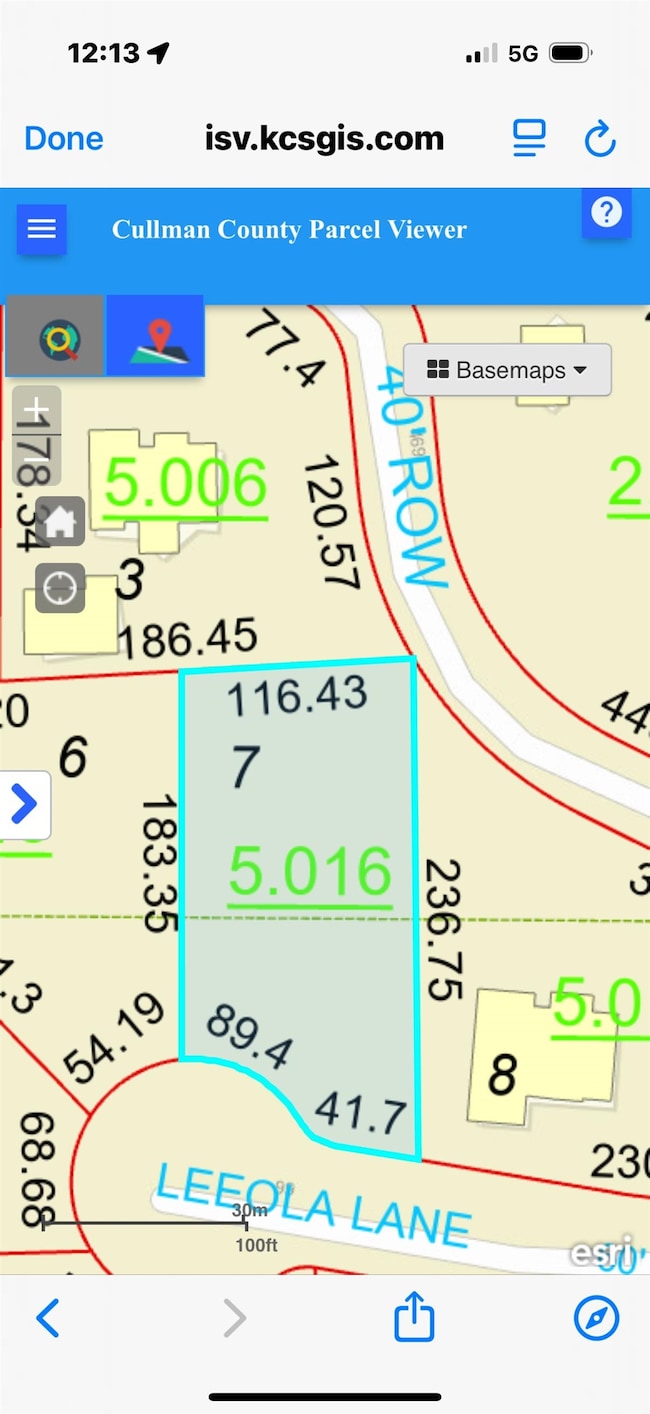The width and height of the screenshot is (650, 1414).
Task: Open page in Safari compass icon
Action: (596, 1320)
